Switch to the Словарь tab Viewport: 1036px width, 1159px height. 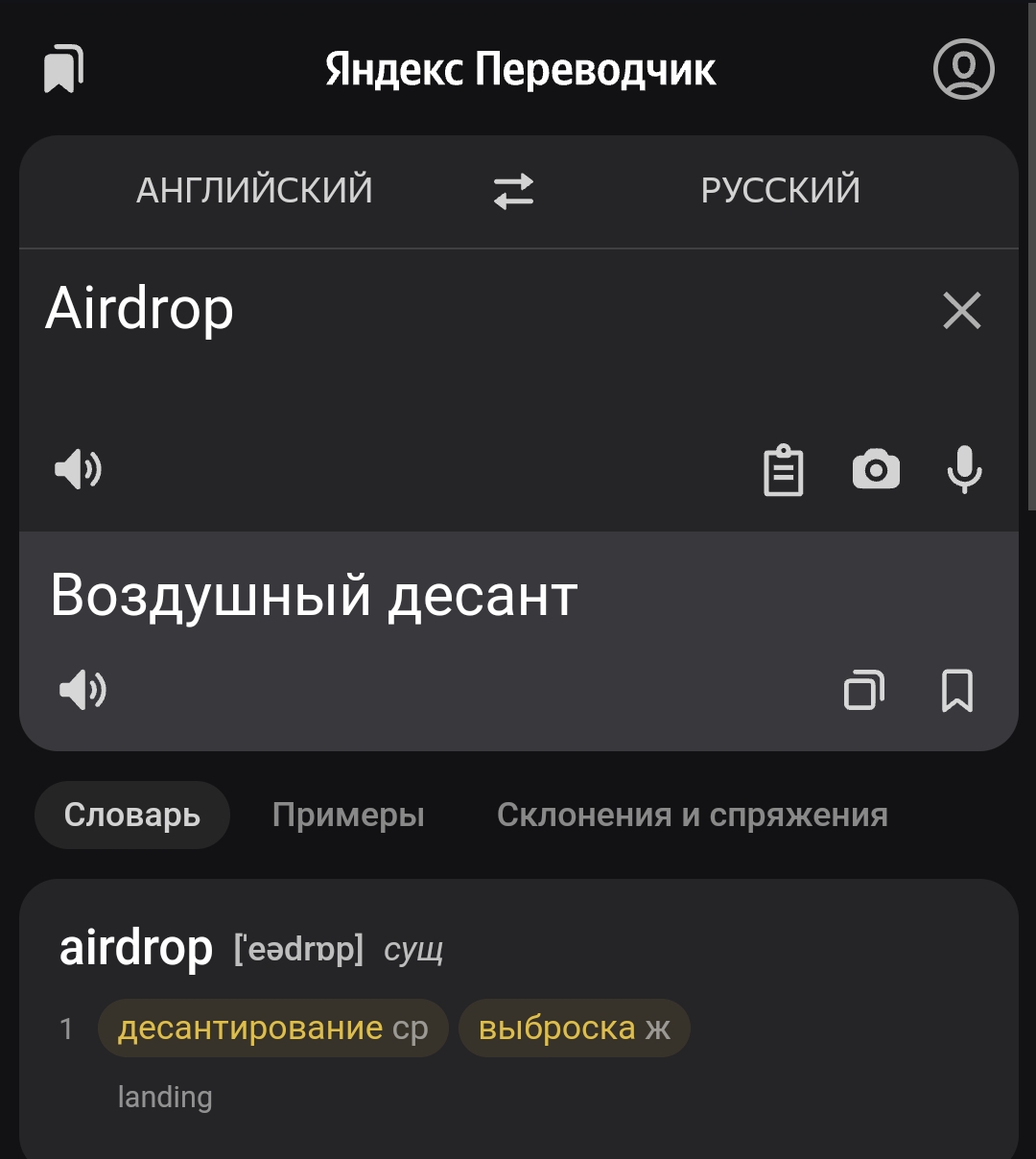coord(132,815)
